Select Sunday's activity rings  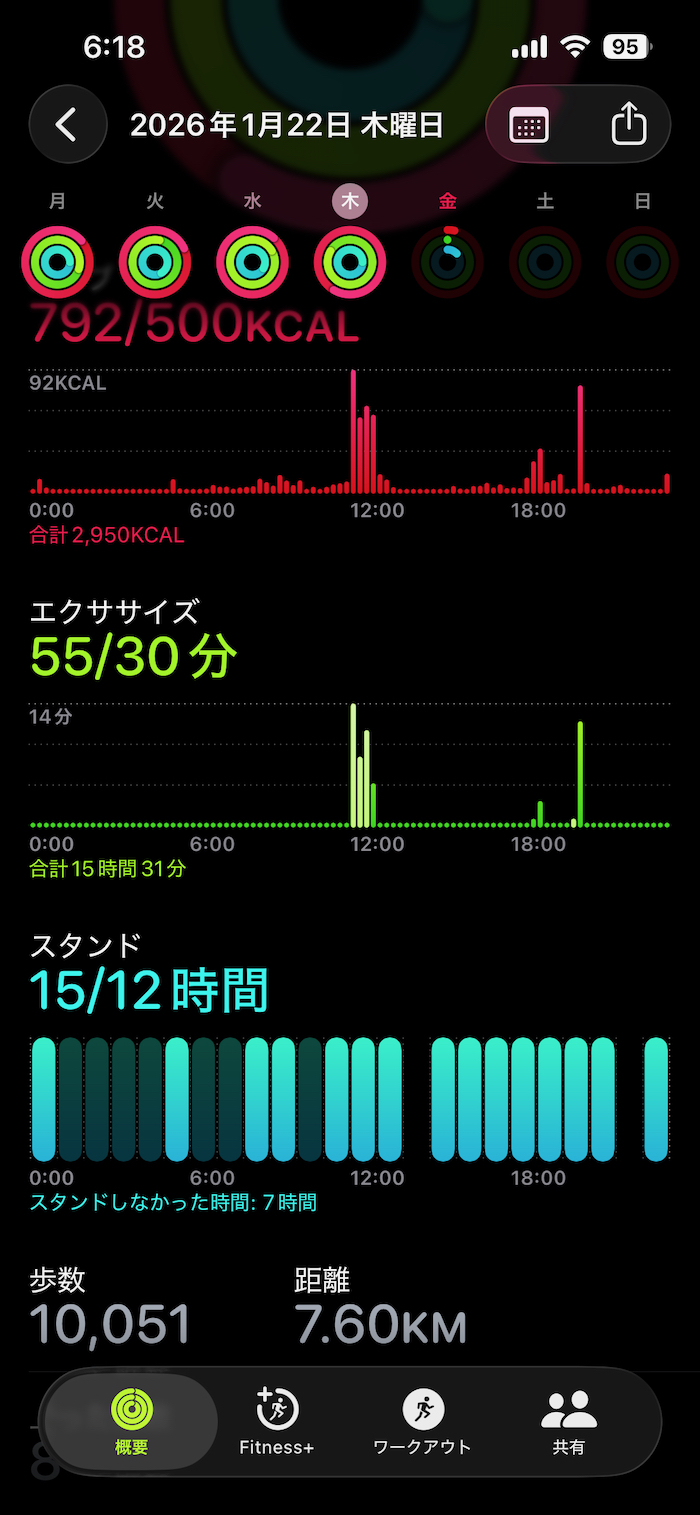[642, 262]
